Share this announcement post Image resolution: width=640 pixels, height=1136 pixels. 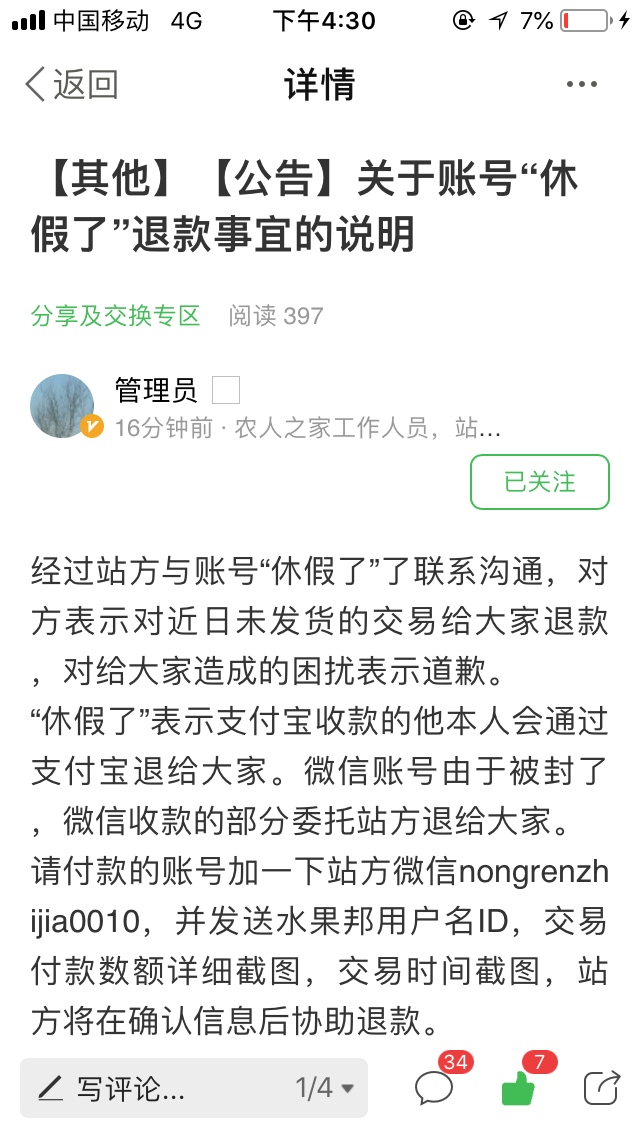tap(602, 1087)
